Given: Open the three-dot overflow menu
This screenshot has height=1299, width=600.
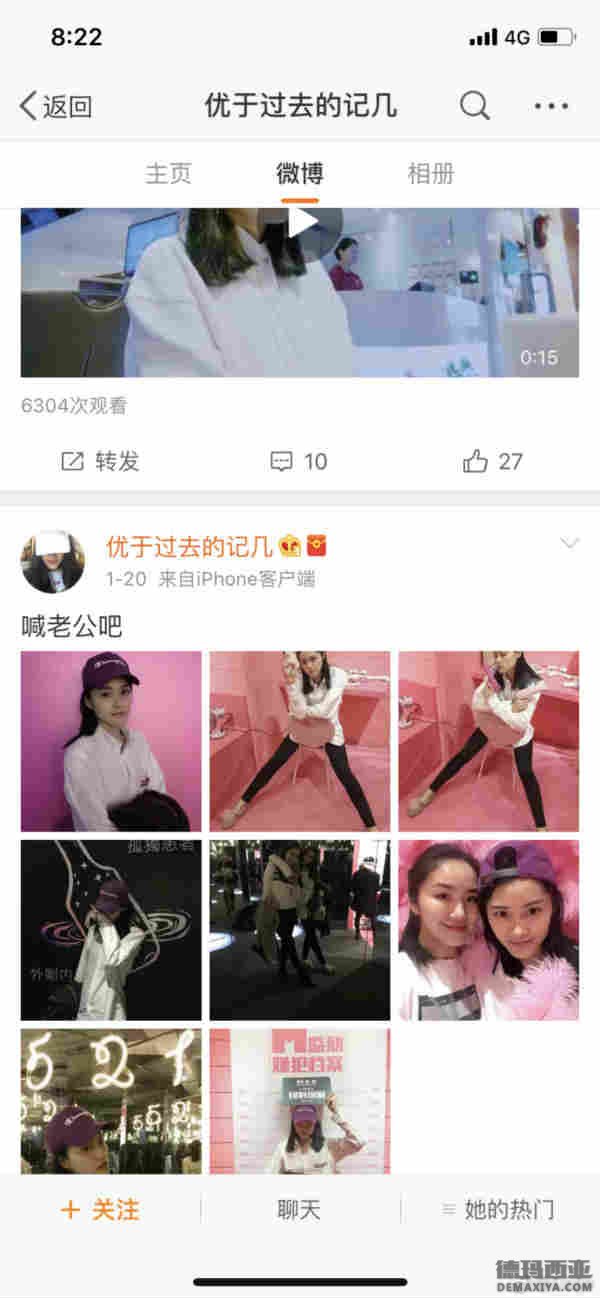Looking at the screenshot, I should point(551,106).
